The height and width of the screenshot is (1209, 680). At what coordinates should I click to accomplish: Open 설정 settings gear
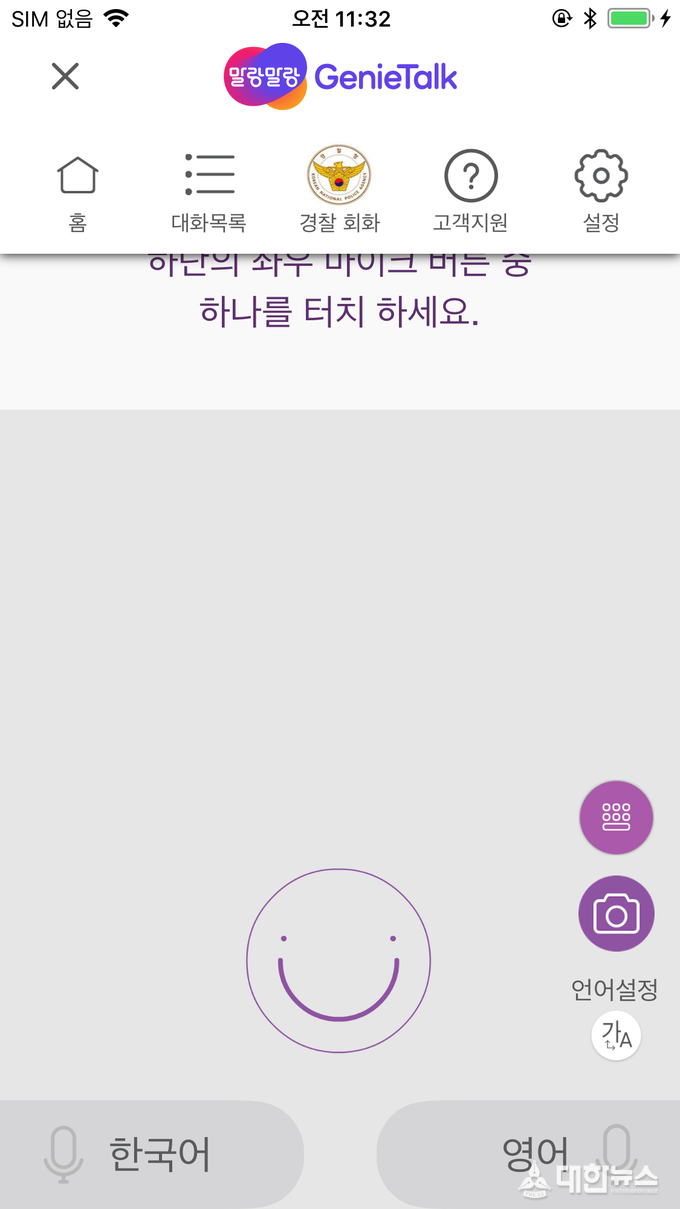tap(600, 192)
